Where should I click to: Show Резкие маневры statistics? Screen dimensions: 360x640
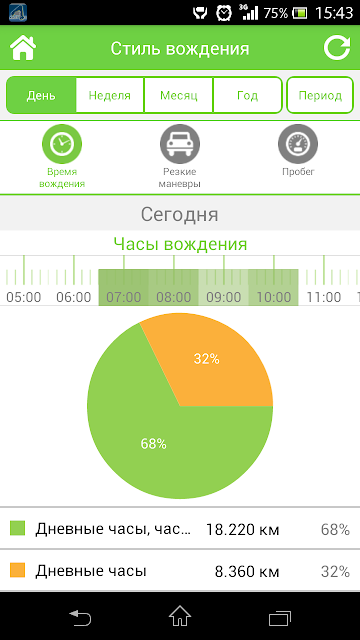(180, 156)
